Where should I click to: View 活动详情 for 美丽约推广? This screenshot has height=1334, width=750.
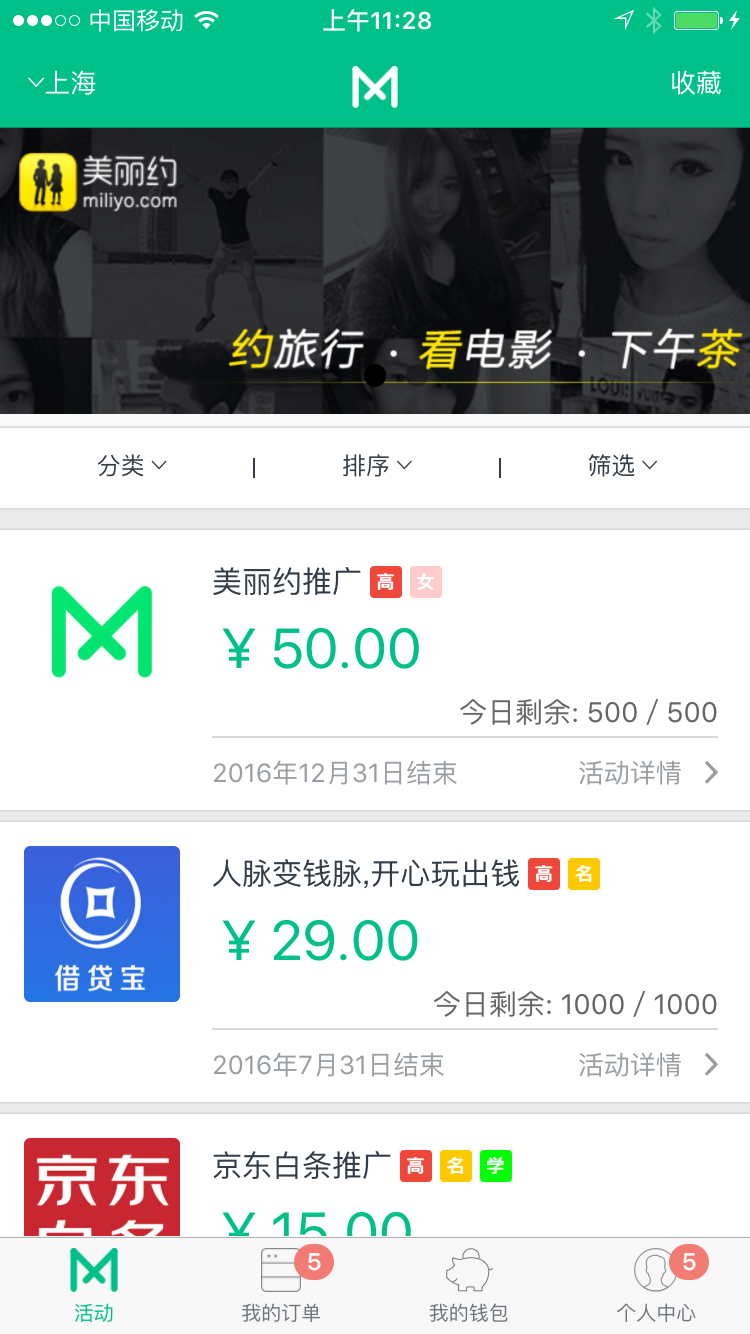tap(647, 773)
